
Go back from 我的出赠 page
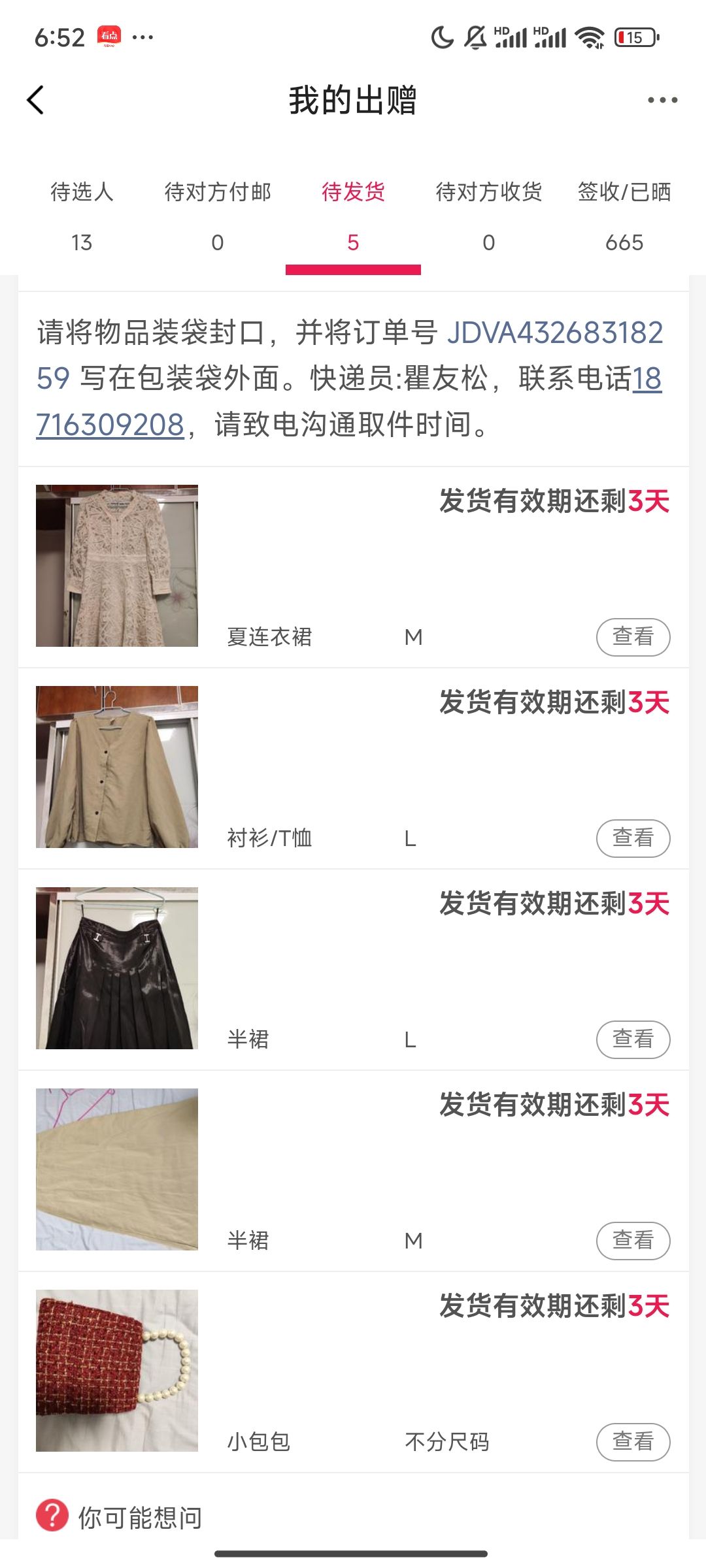[x=36, y=101]
